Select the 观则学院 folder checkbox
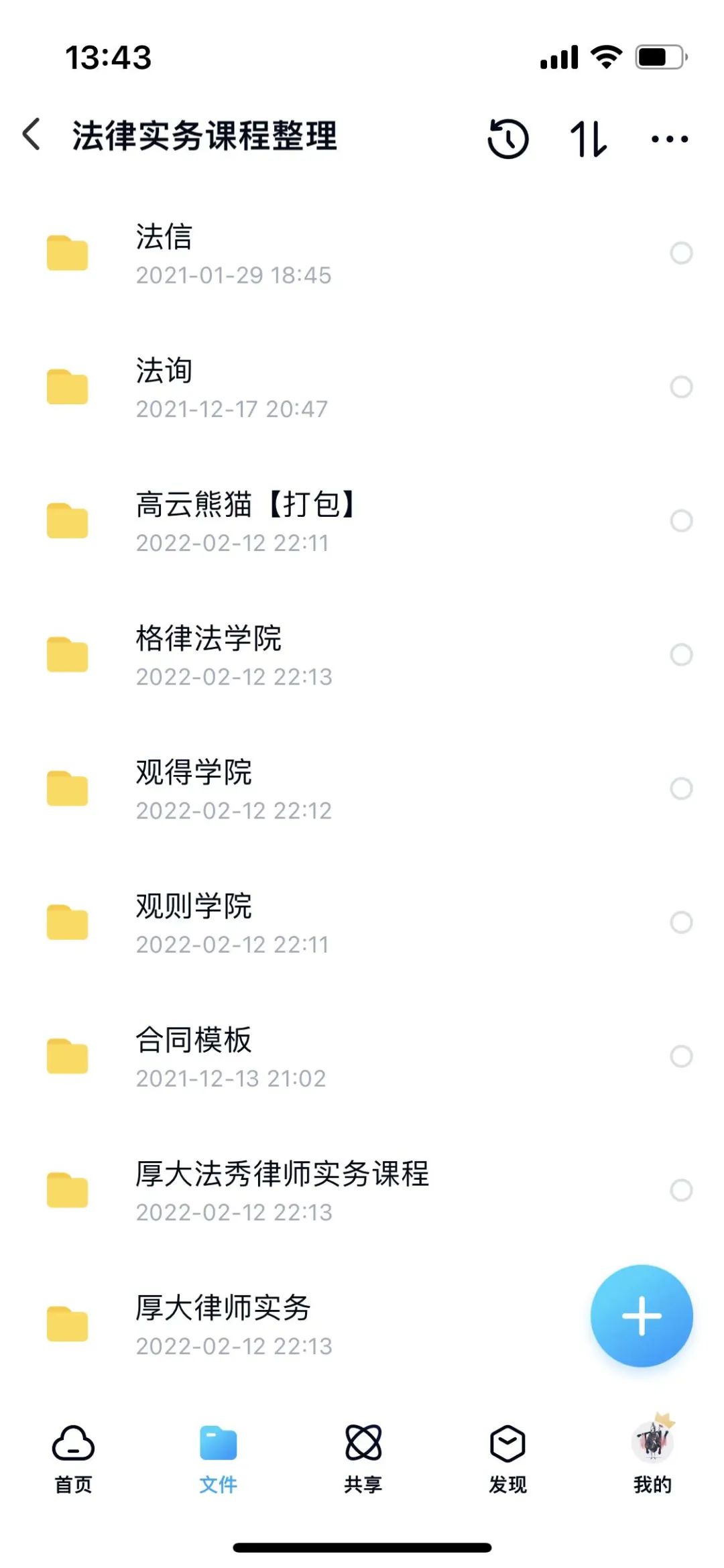This screenshot has height=1568, width=724. click(682, 922)
